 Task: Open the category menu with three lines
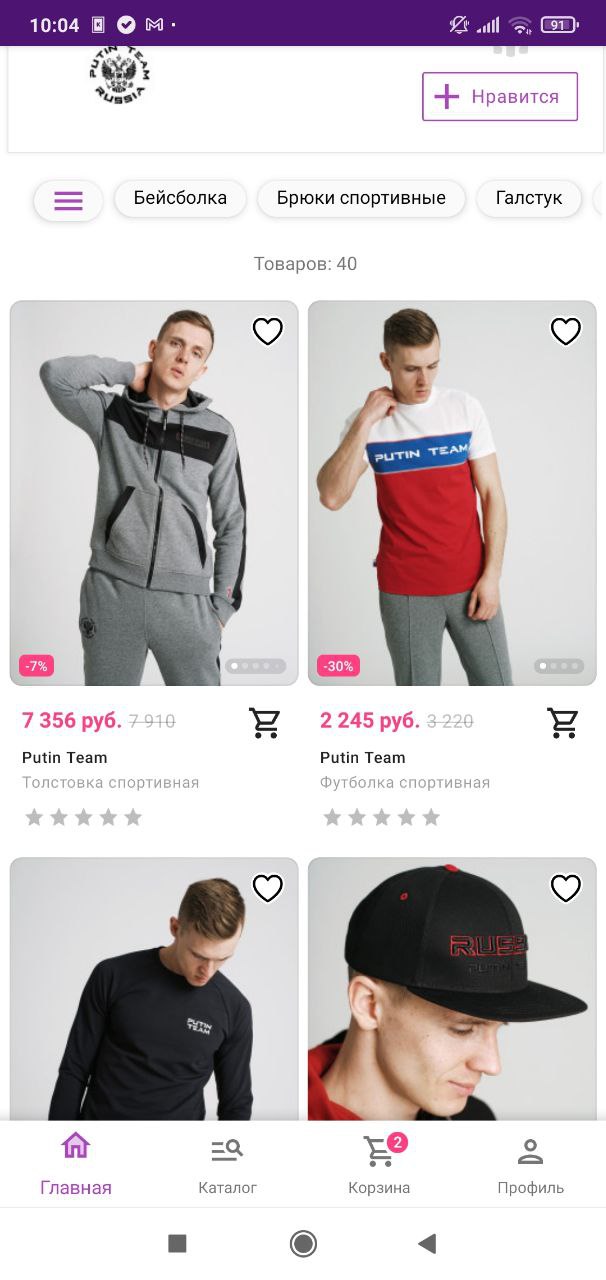(x=68, y=200)
